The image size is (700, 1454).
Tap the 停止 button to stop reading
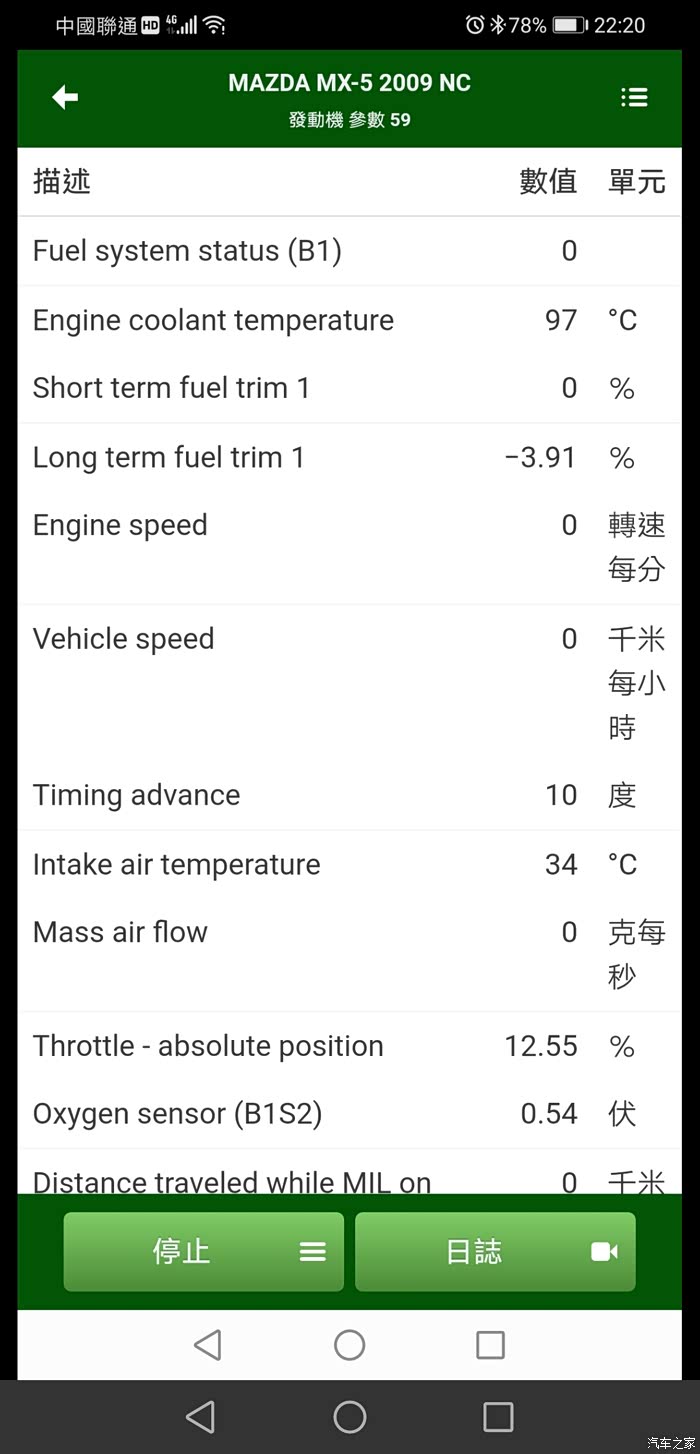click(x=204, y=1251)
